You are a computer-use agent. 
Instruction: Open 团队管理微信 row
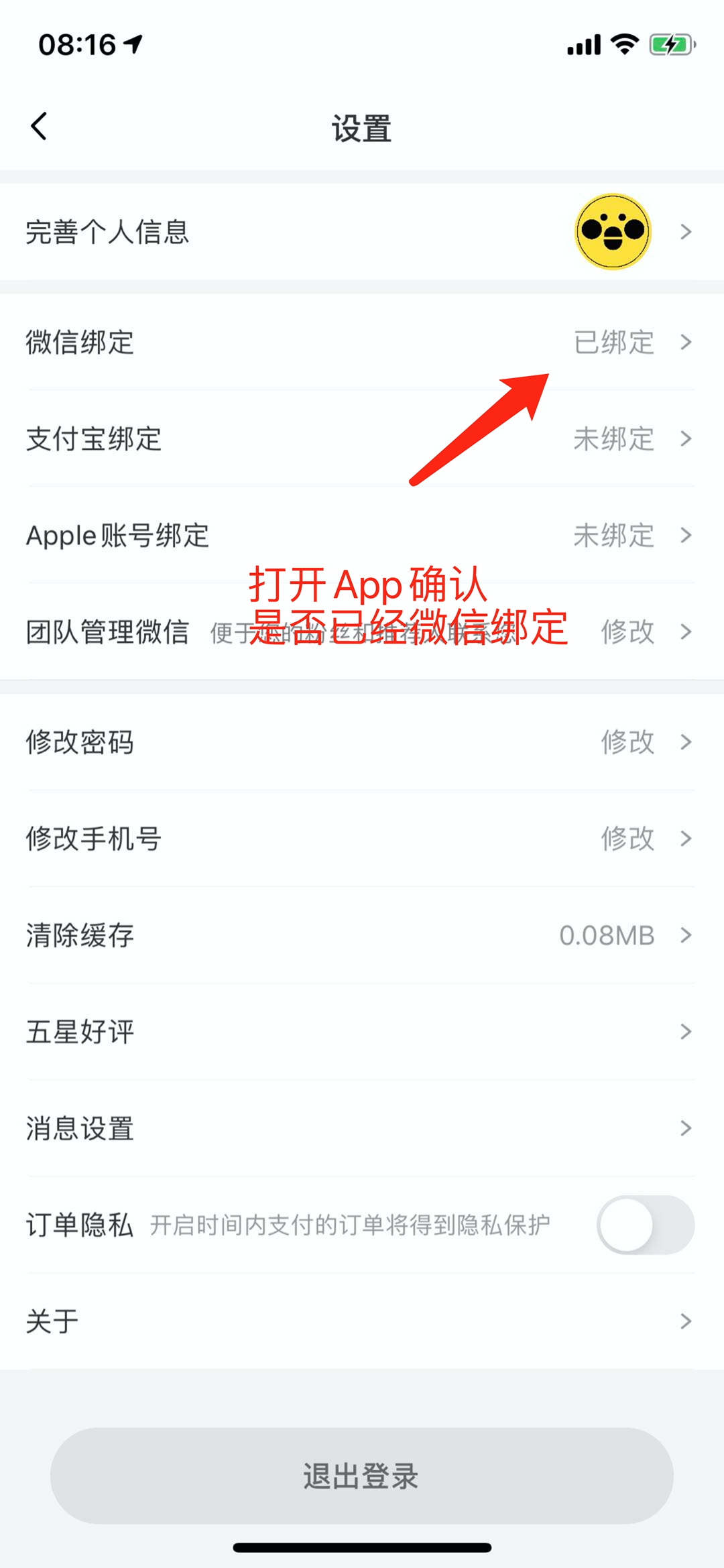point(362,631)
